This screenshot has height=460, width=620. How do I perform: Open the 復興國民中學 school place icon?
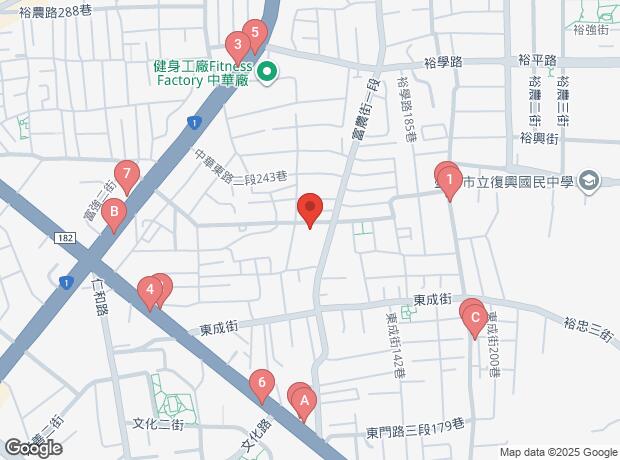[x=589, y=180]
